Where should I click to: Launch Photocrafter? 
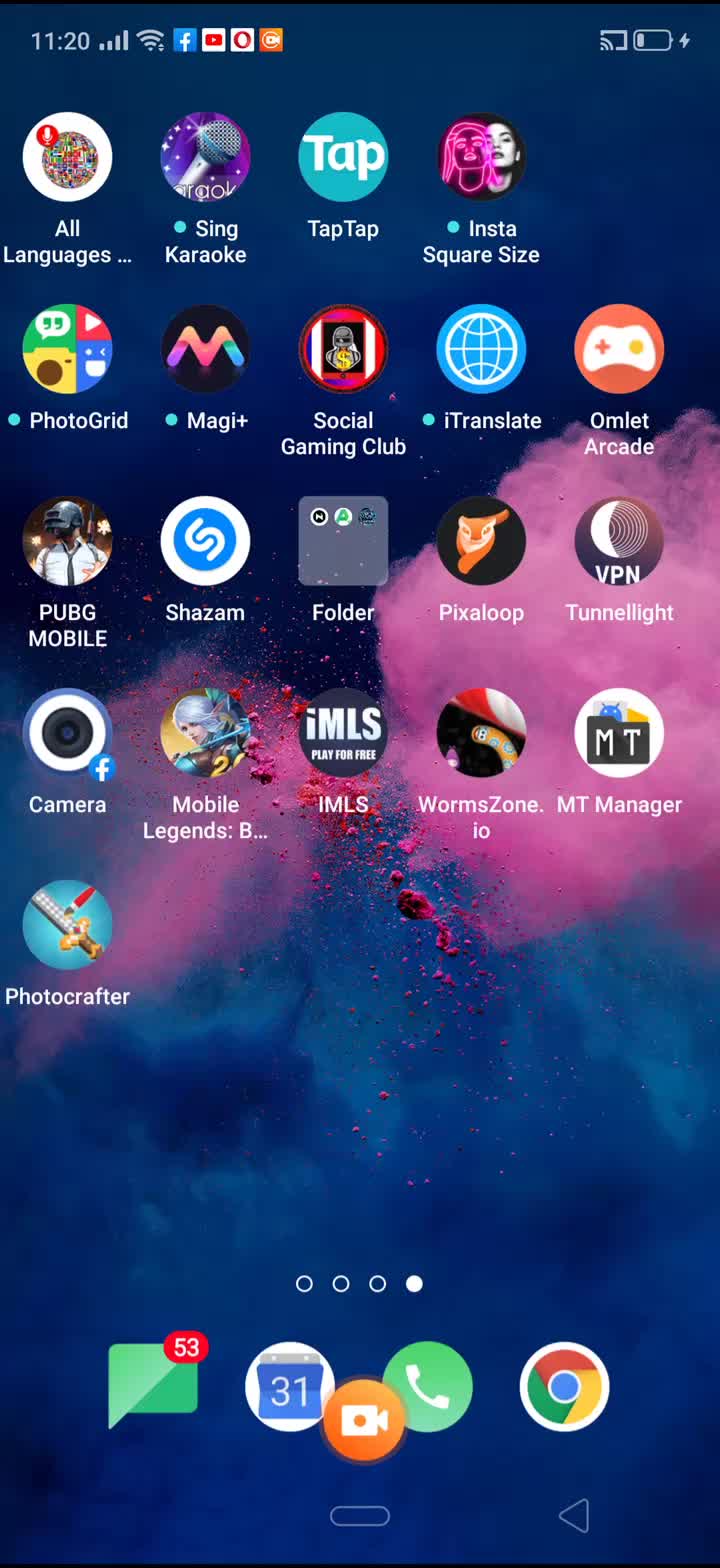(x=67, y=925)
